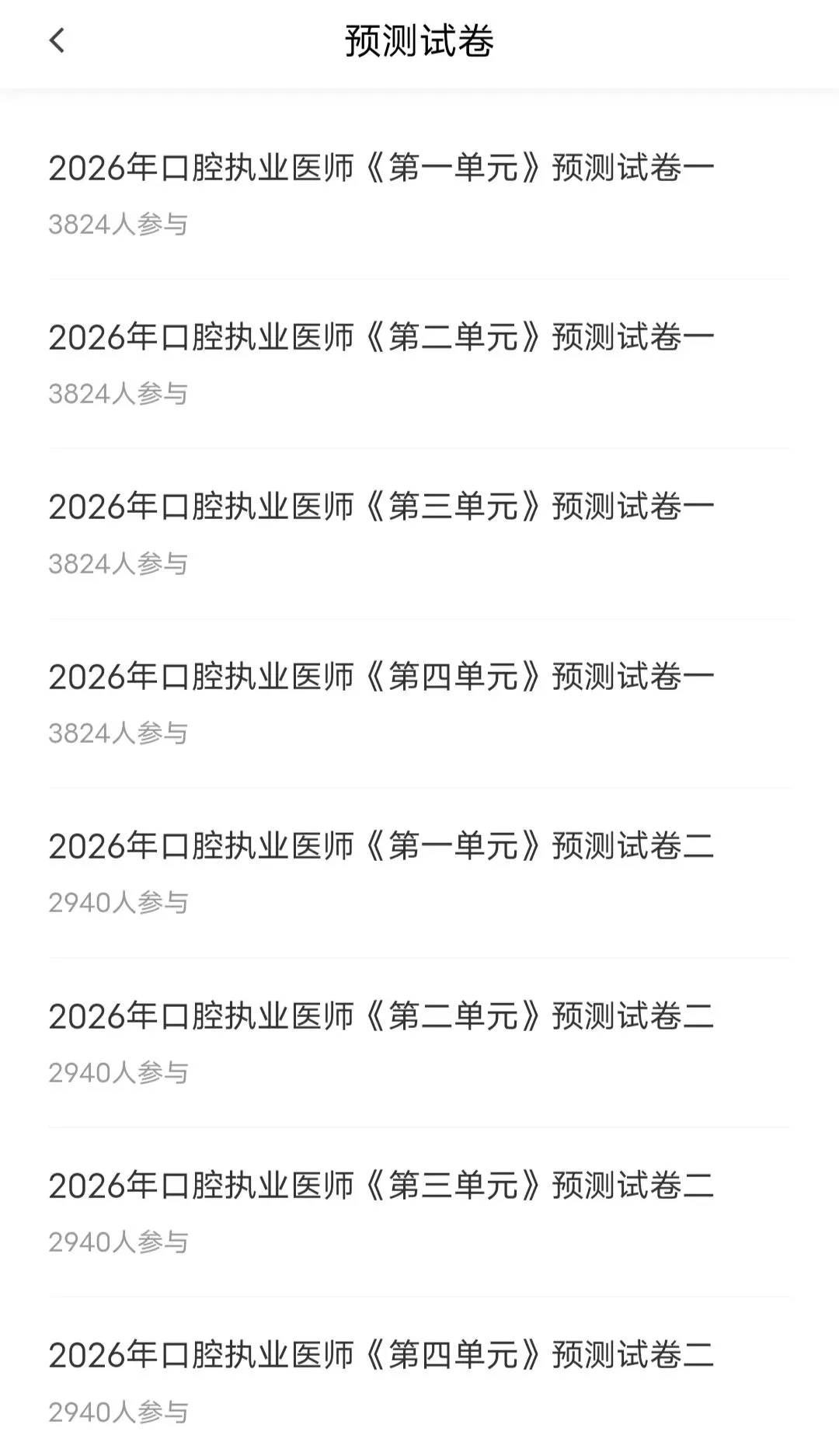The height and width of the screenshot is (1456, 839).
Task: Tap《第四单元》预测试卷二
Action: click(381, 1355)
